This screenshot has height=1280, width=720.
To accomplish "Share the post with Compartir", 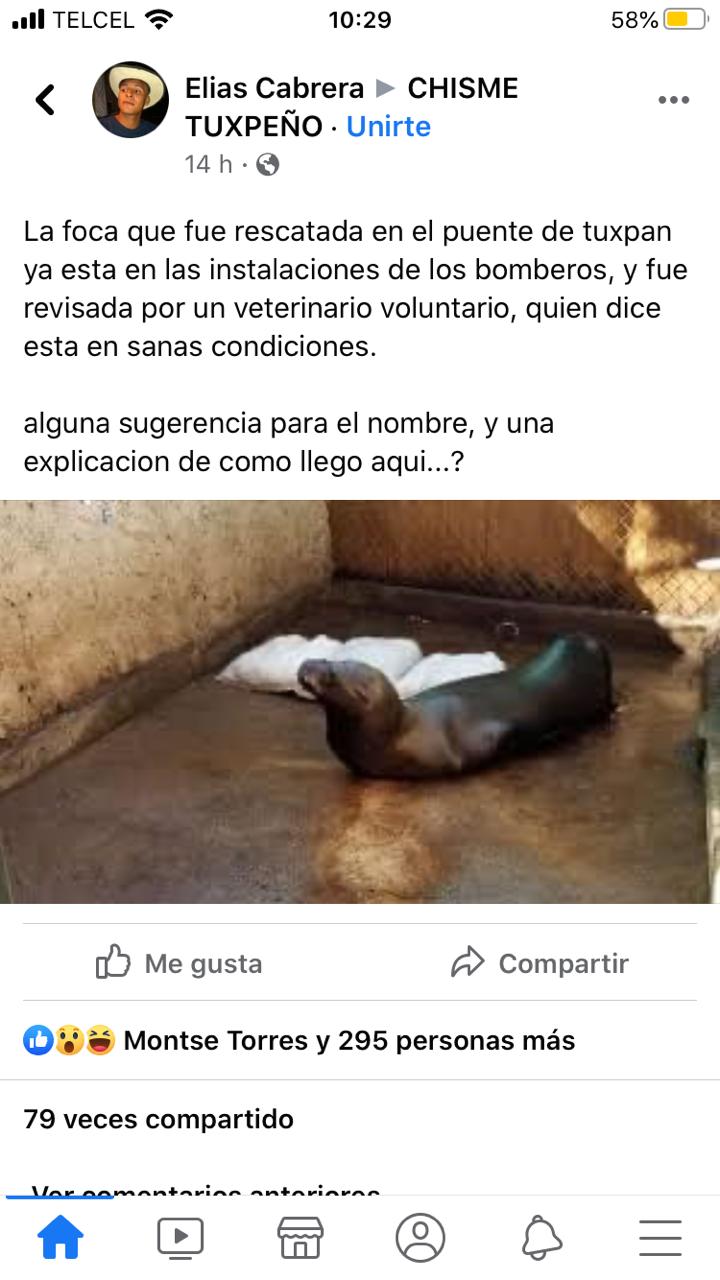I will point(540,963).
